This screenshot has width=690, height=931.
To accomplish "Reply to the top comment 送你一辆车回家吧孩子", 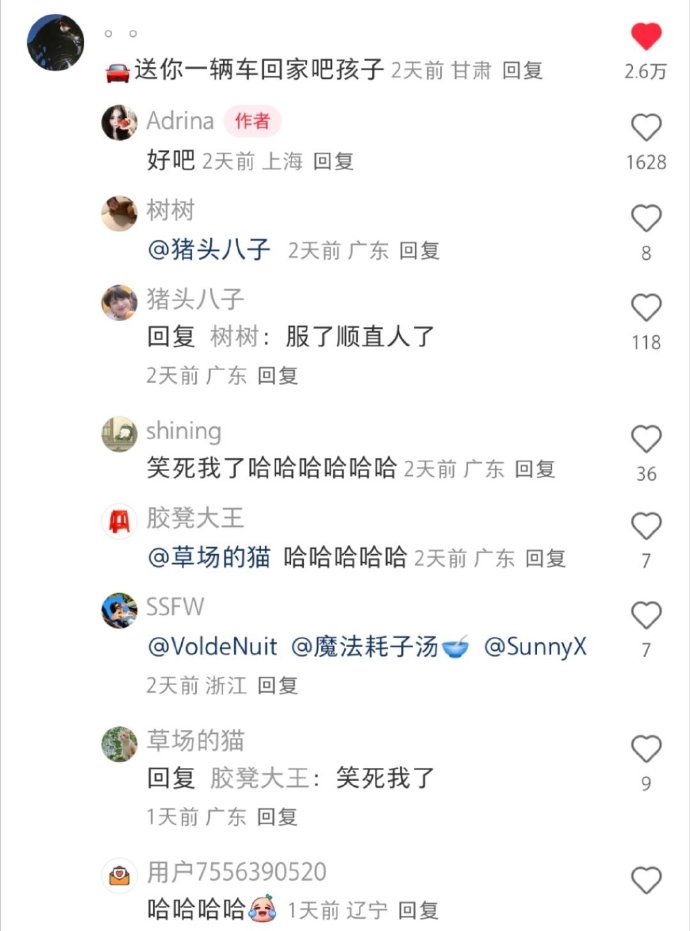I will coord(522,71).
